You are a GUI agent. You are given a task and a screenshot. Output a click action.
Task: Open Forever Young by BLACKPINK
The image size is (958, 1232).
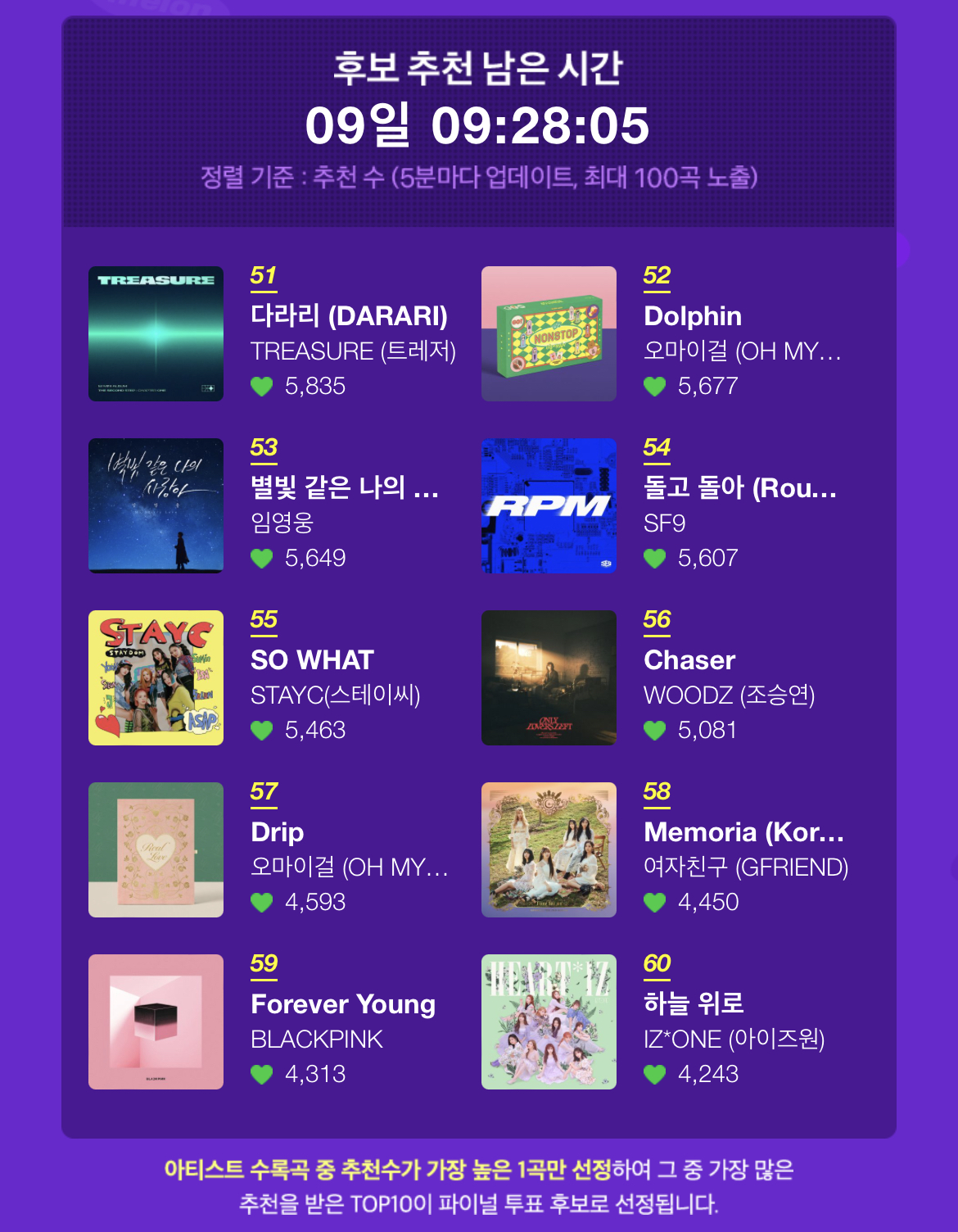pos(343,1004)
